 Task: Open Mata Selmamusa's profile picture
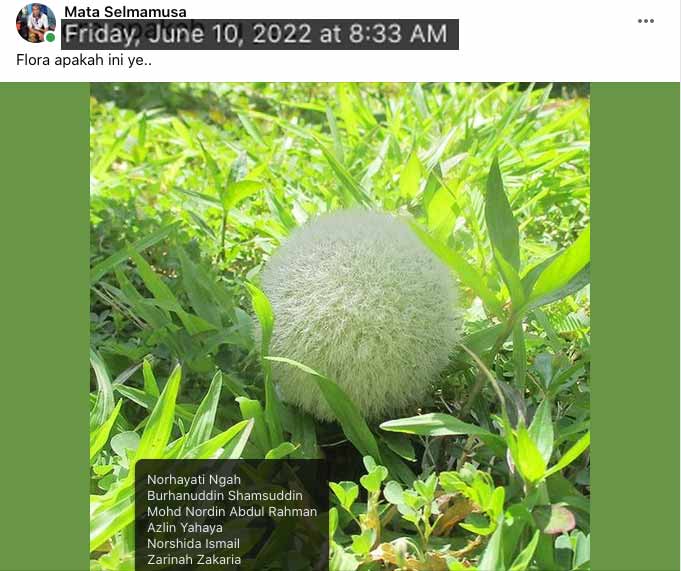coord(35,22)
